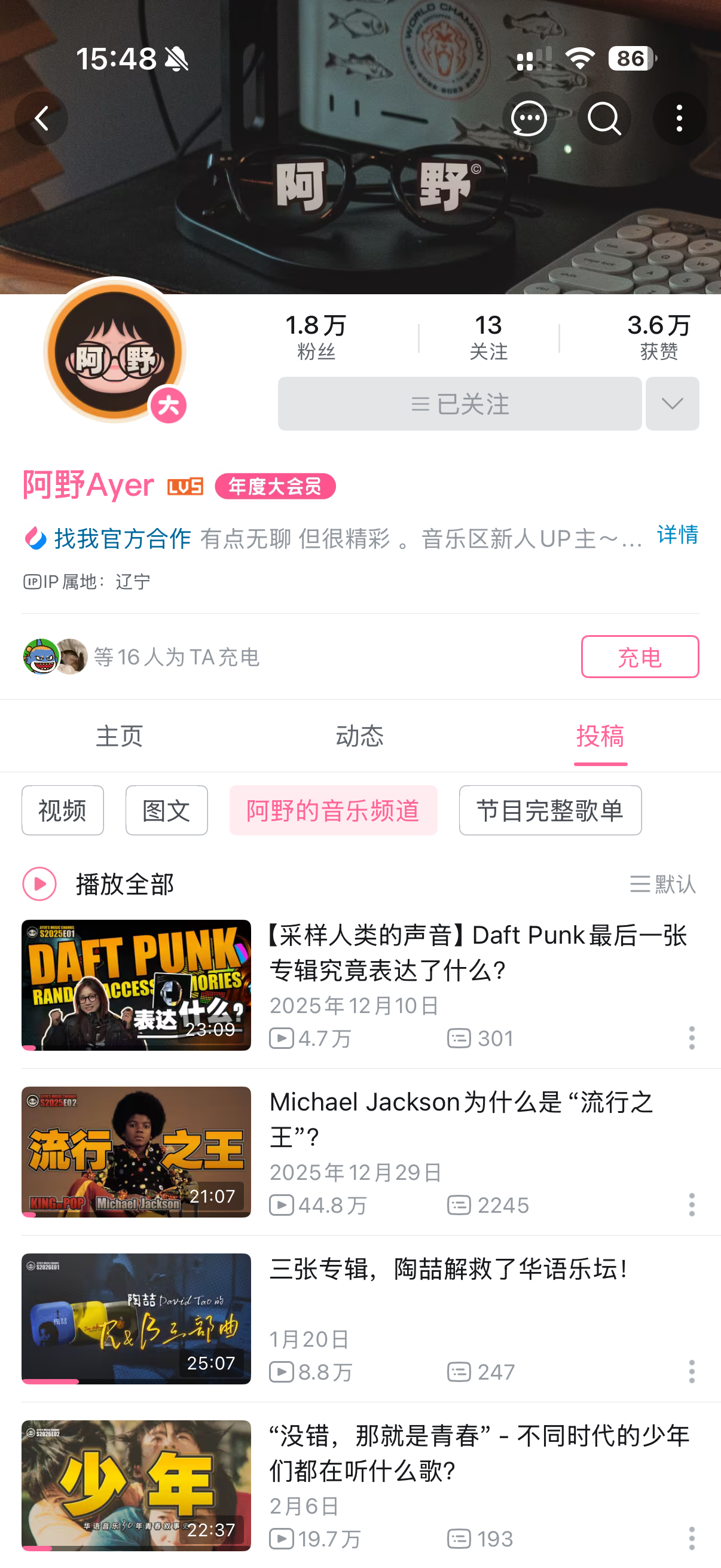The width and height of the screenshot is (721, 1568).
Task: Switch to the 动态 tab
Action: (359, 736)
